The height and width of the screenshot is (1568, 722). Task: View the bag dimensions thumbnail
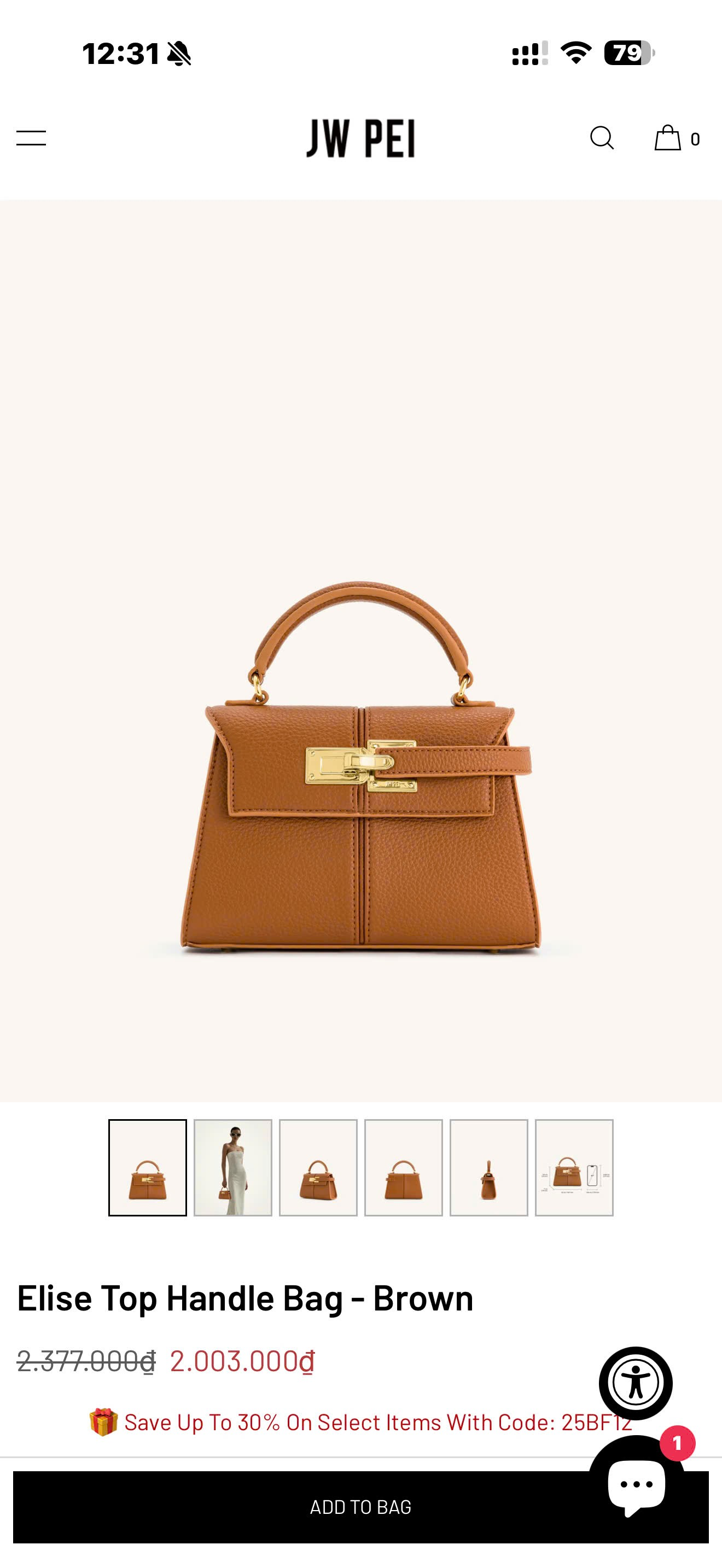[x=573, y=1167]
